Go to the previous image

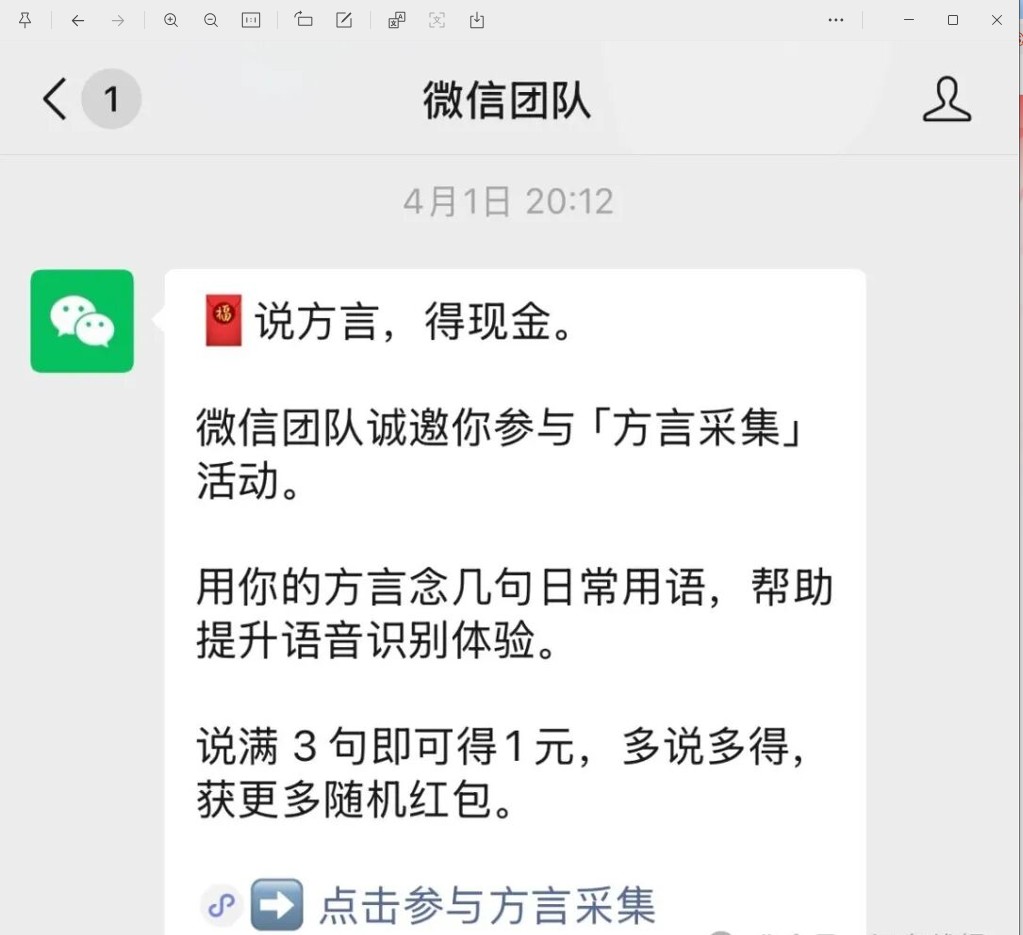(x=78, y=20)
